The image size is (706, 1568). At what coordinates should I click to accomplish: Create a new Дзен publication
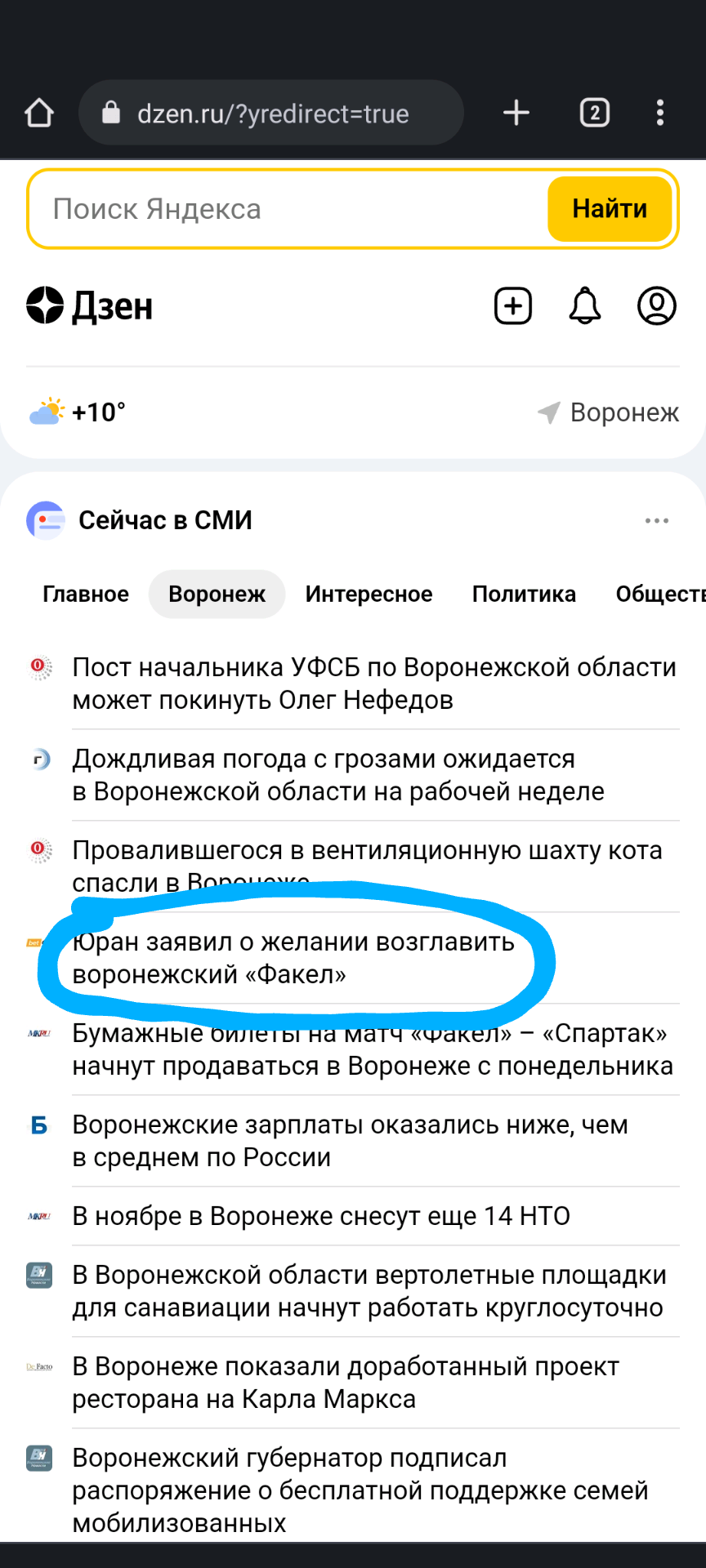pyautogui.click(x=513, y=306)
